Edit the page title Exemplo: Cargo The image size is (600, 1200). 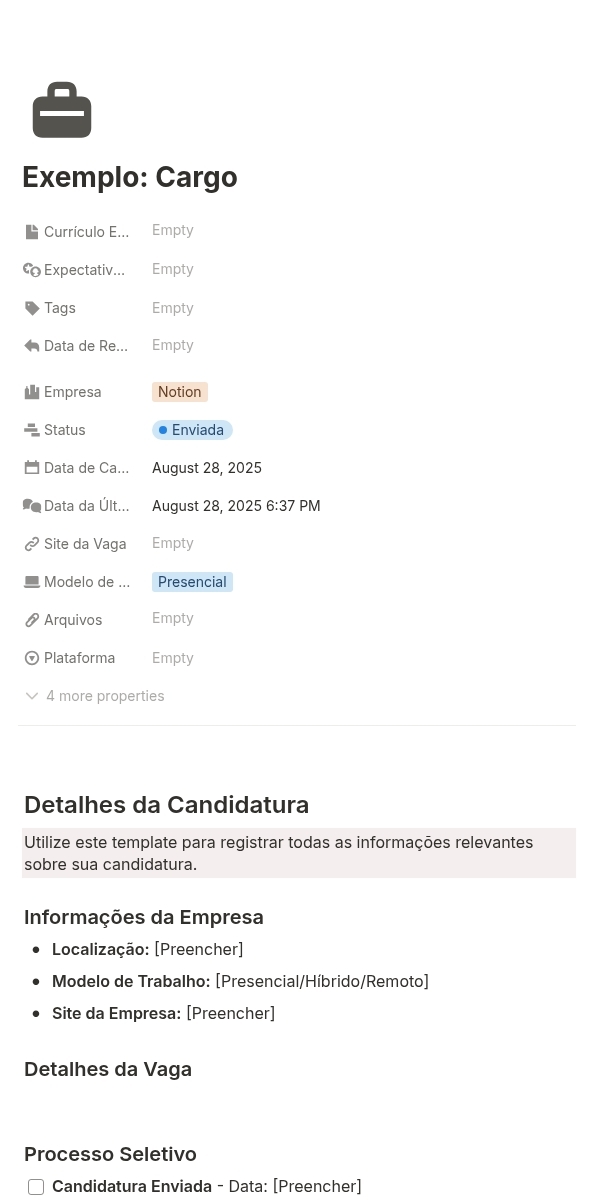pyautogui.click(x=130, y=177)
